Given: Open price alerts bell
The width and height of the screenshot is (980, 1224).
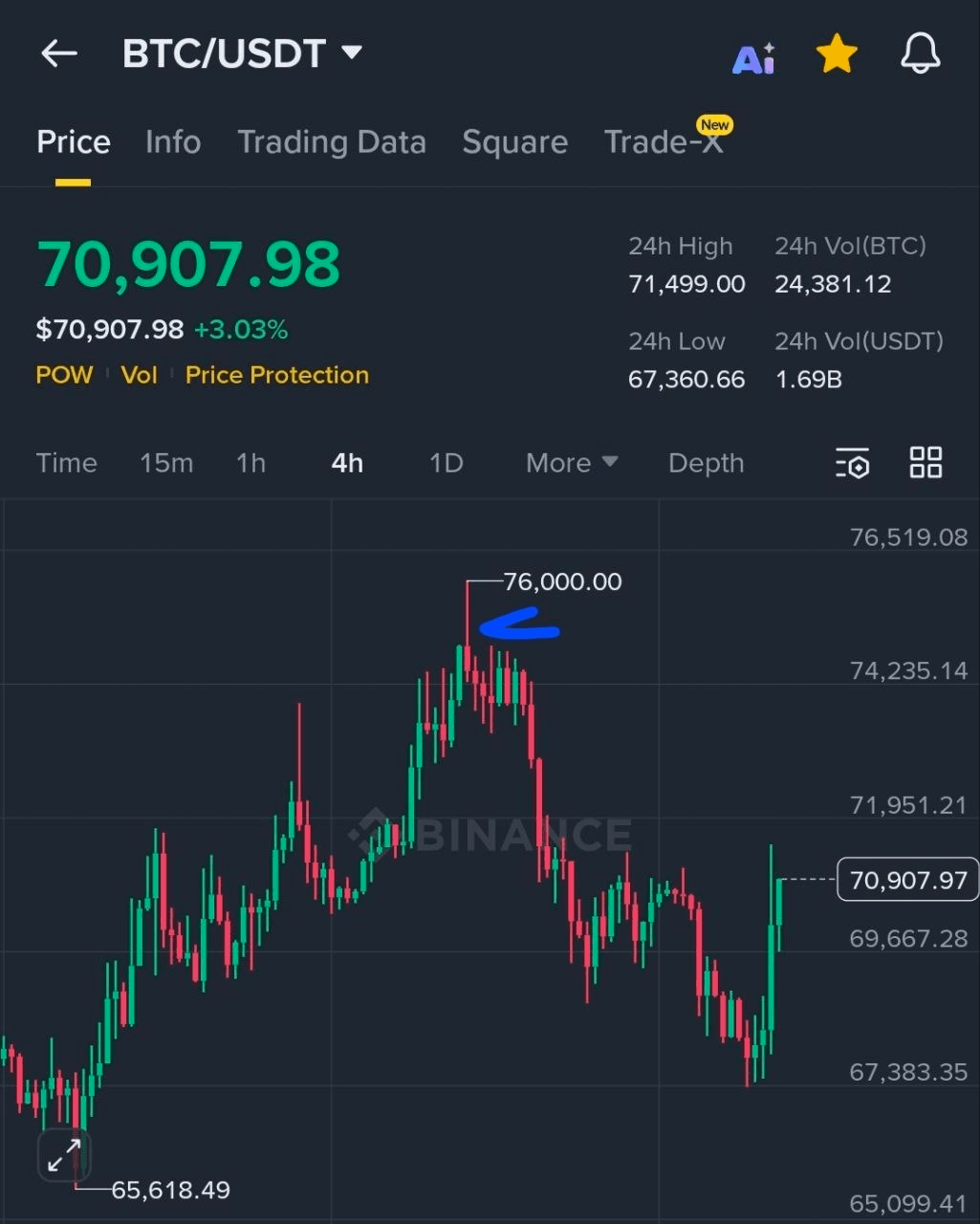Looking at the screenshot, I should (921, 54).
